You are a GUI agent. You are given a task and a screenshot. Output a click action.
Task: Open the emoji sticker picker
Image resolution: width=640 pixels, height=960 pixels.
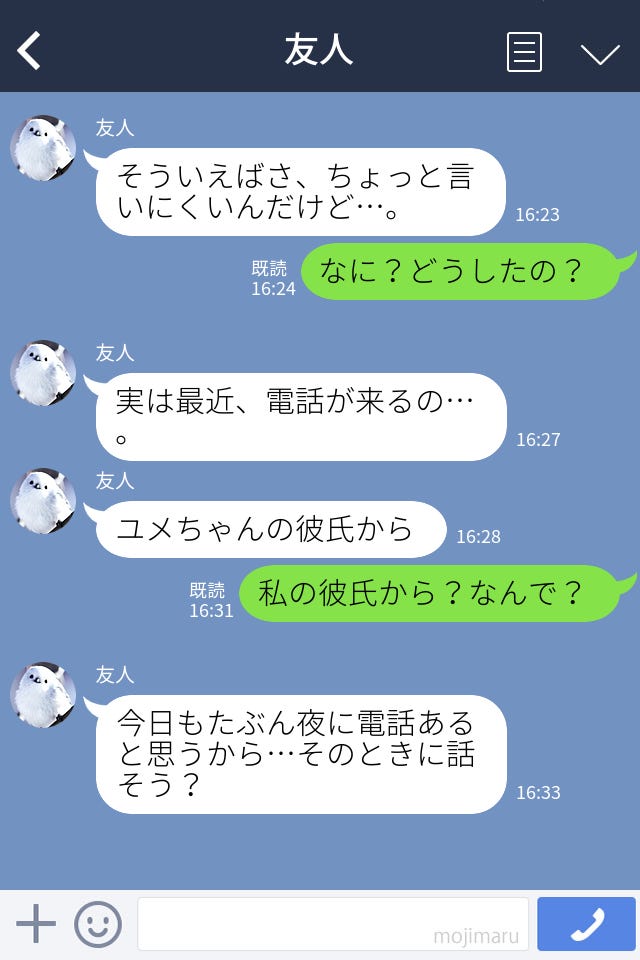[x=98, y=924]
